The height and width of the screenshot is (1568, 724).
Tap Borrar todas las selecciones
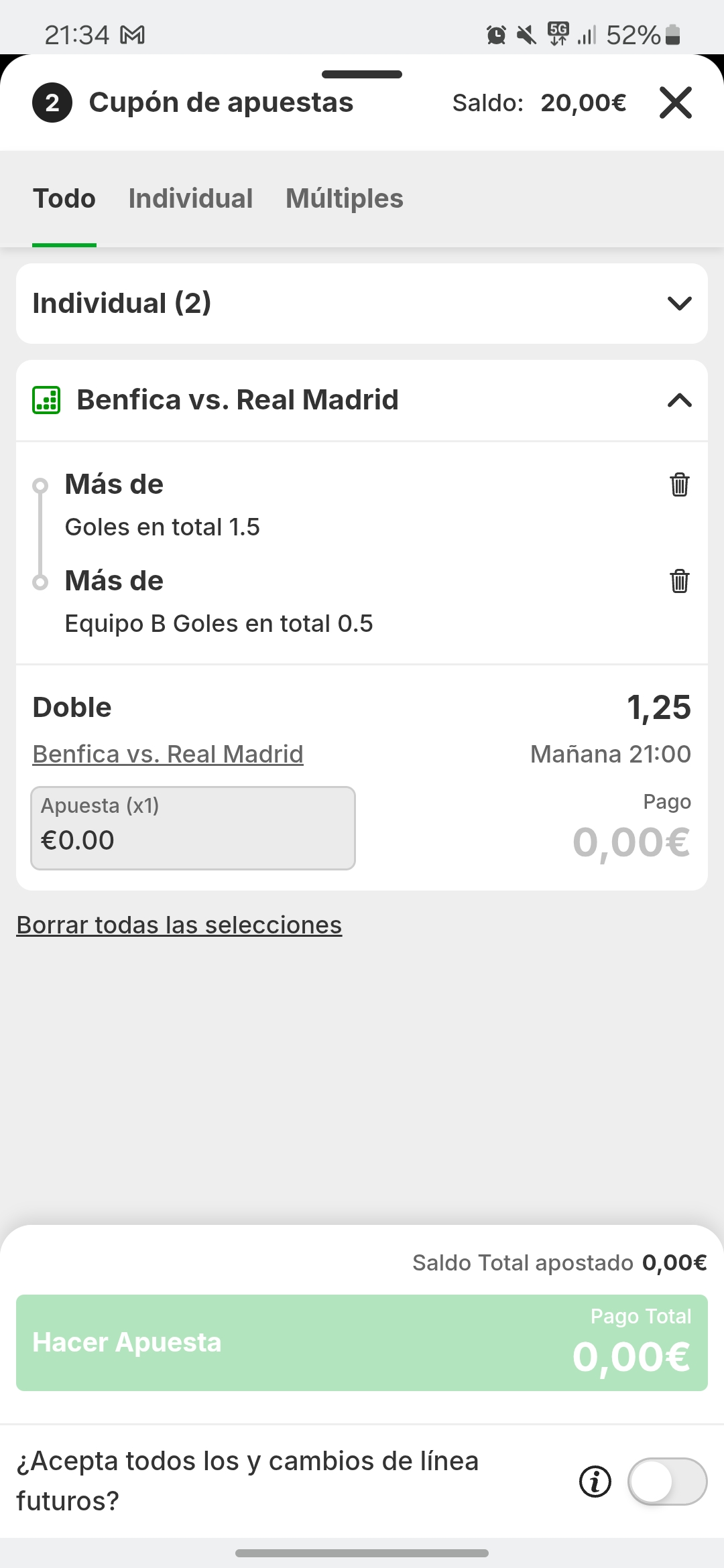(x=179, y=925)
